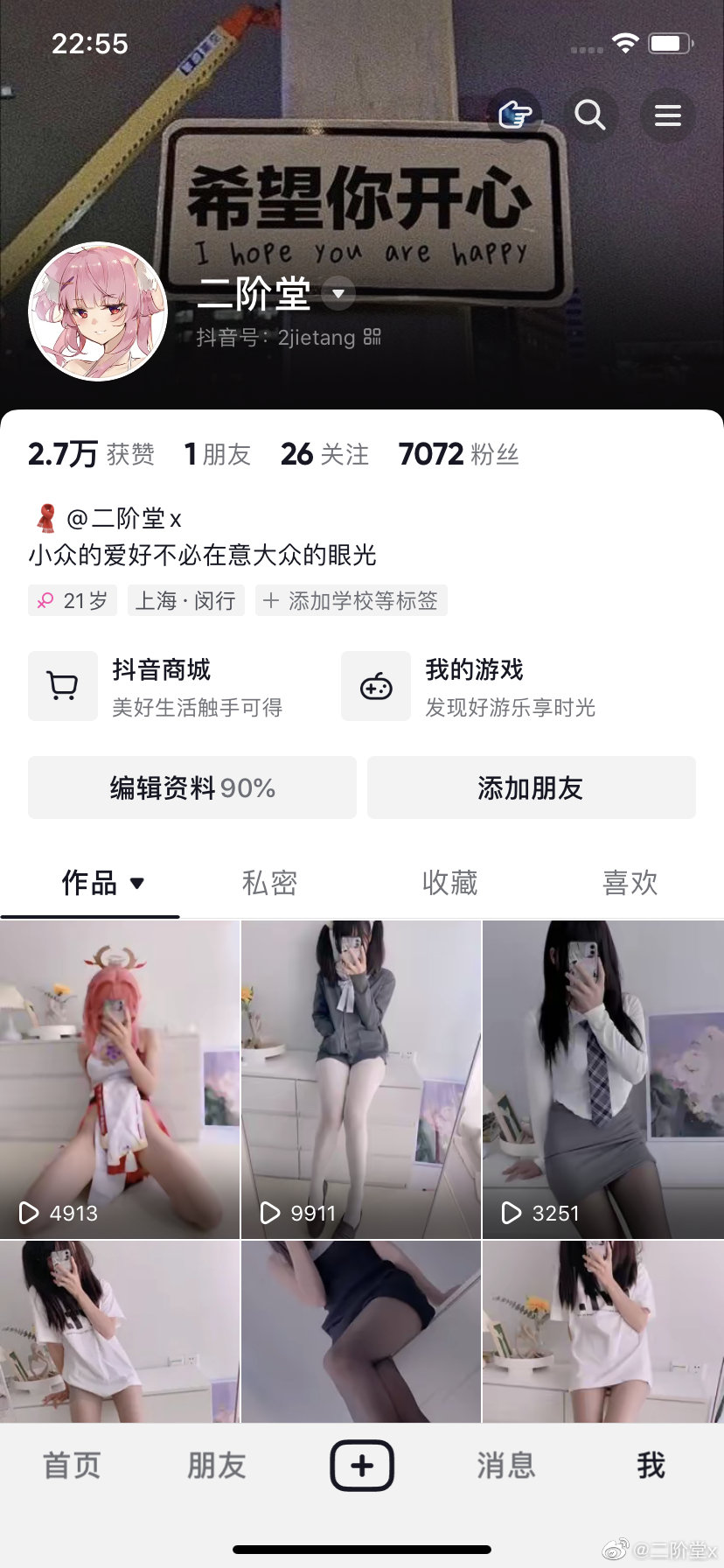The height and width of the screenshot is (1568, 724).
Task: Switch to the 收藏 tab
Action: 449,883
